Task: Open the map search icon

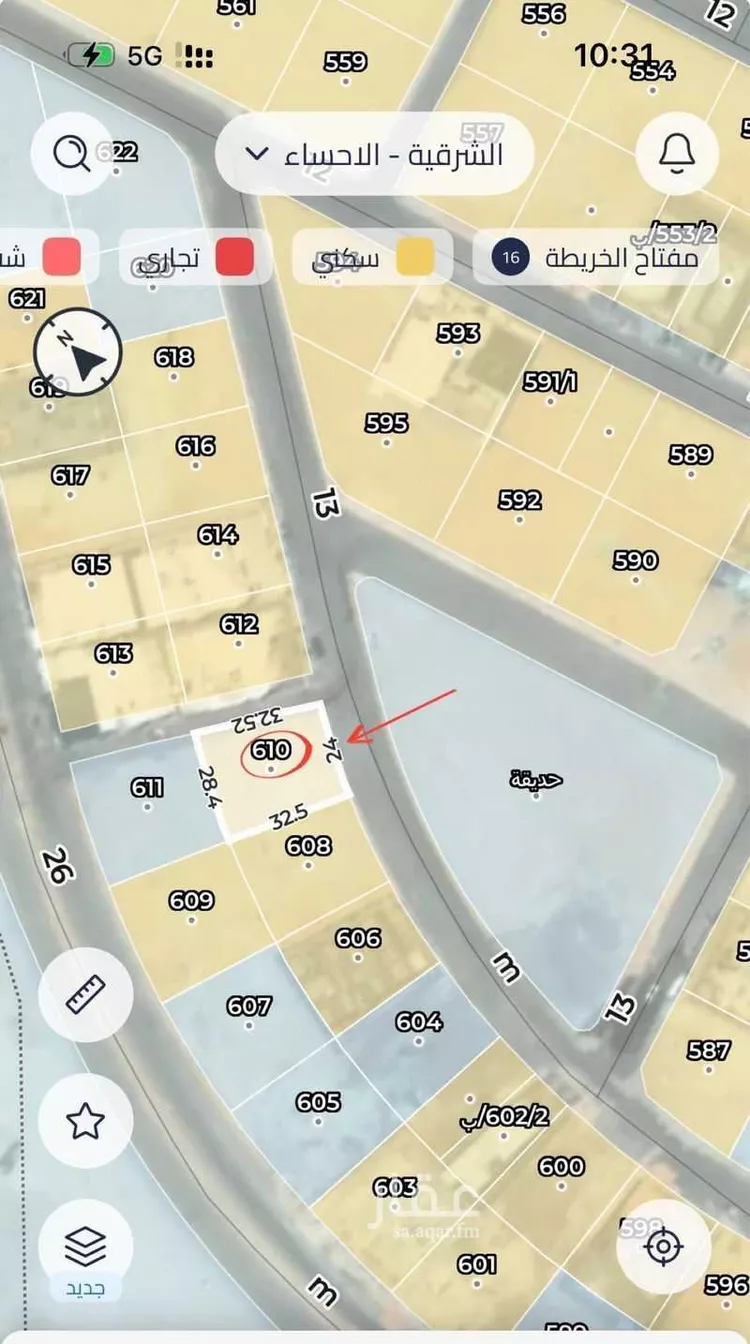Action: (x=74, y=154)
